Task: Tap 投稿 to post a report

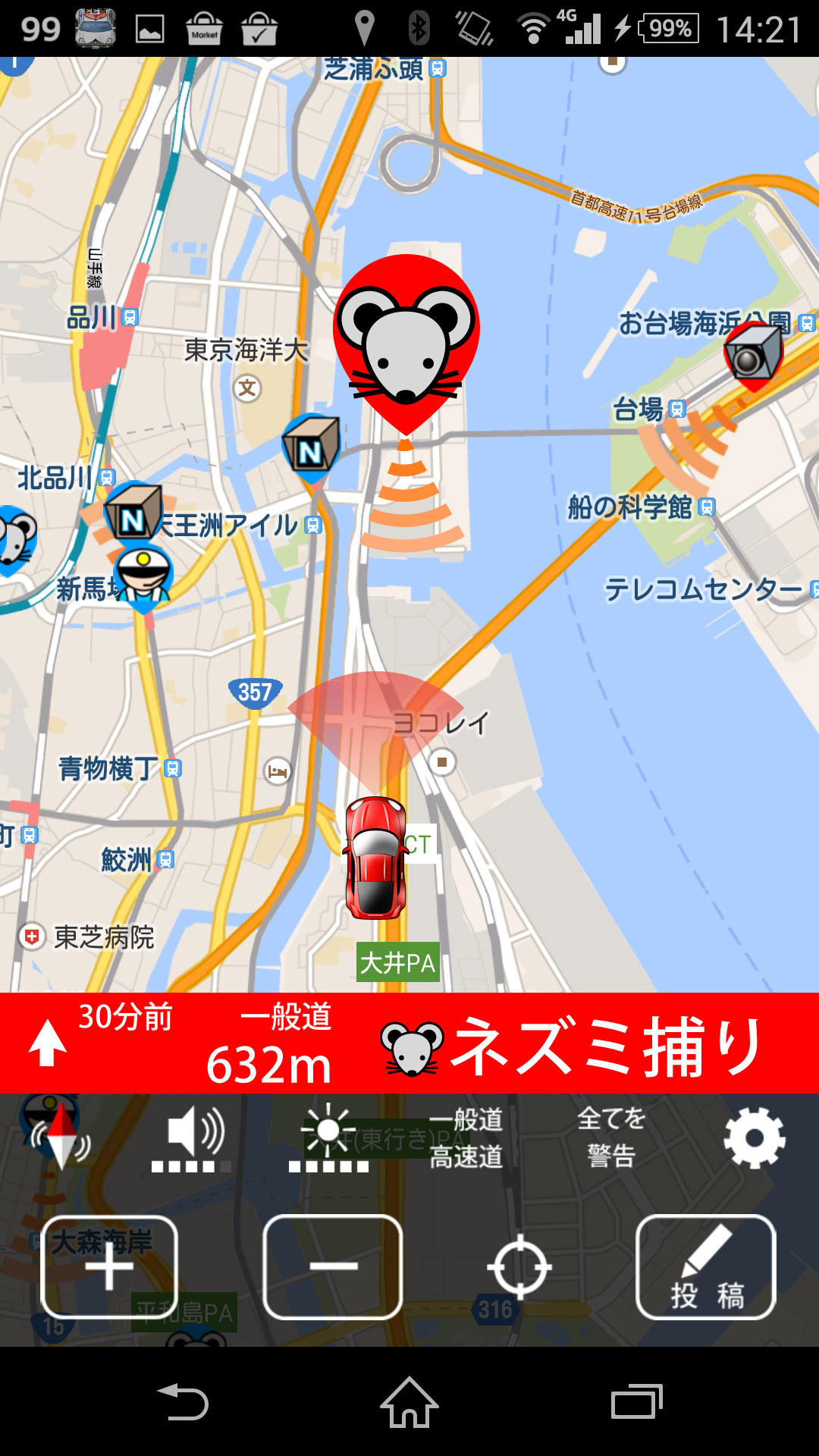Action: [706, 1267]
